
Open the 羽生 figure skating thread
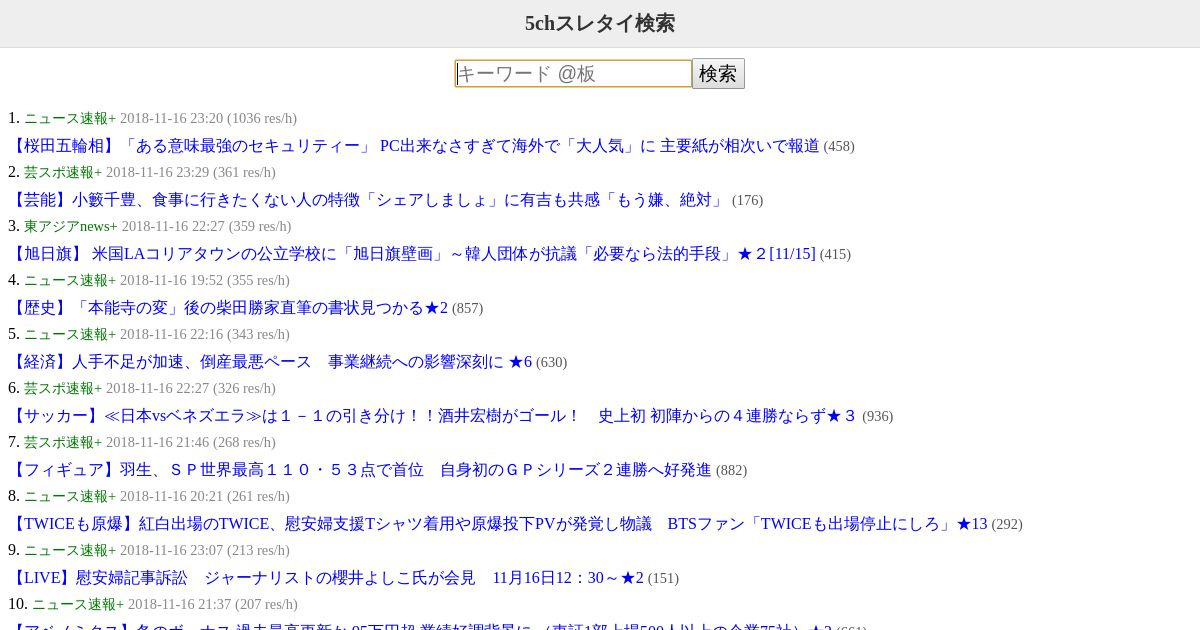(360, 470)
